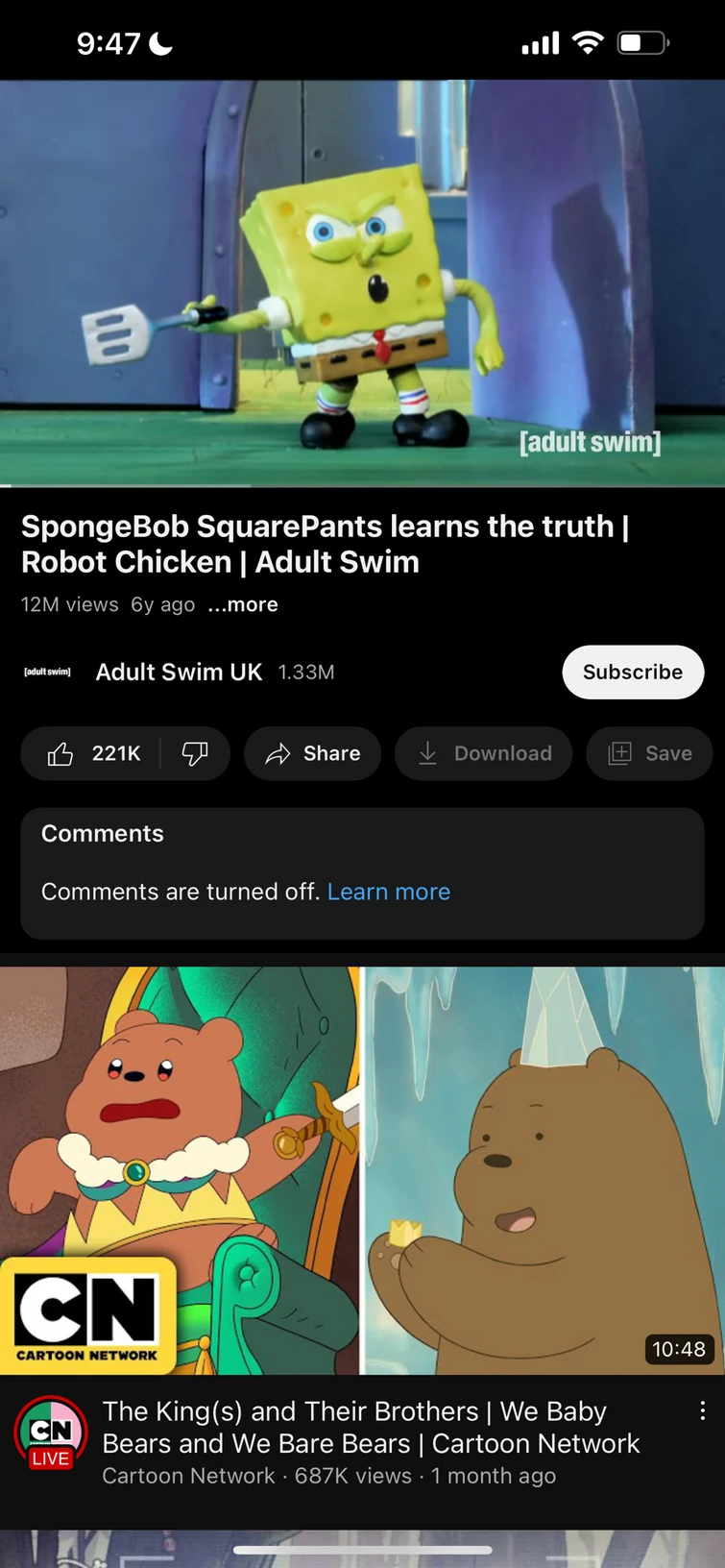This screenshot has width=725, height=1568.
Task: Share this video
Action: pyautogui.click(x=312, y=753)
